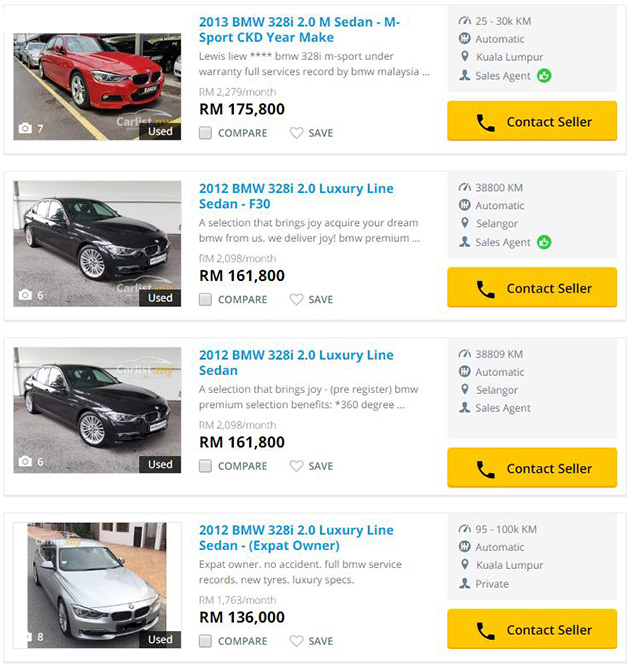
Task: Contact seller of the 38809 KM BMW
Action: [531, 468]
